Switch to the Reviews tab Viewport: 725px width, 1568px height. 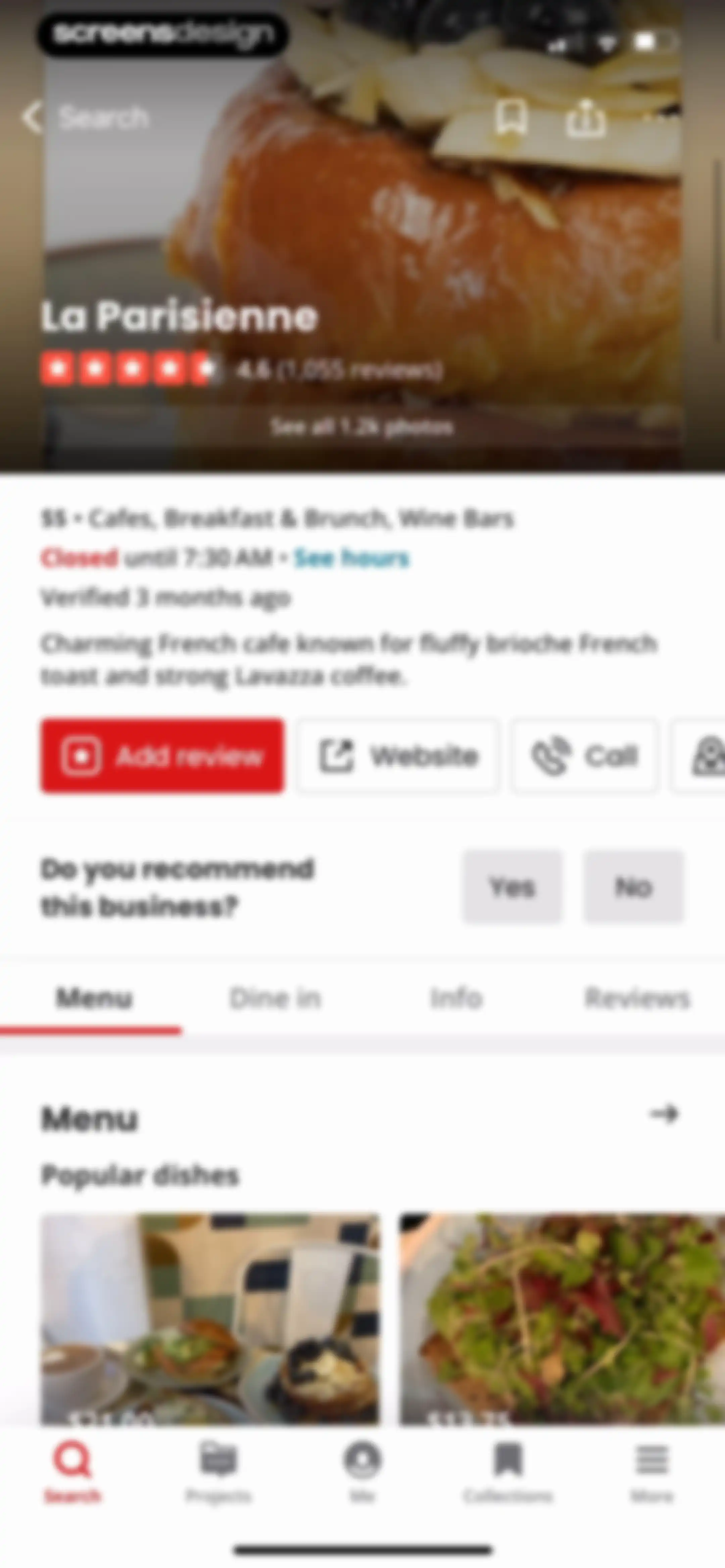pos(637,998)
